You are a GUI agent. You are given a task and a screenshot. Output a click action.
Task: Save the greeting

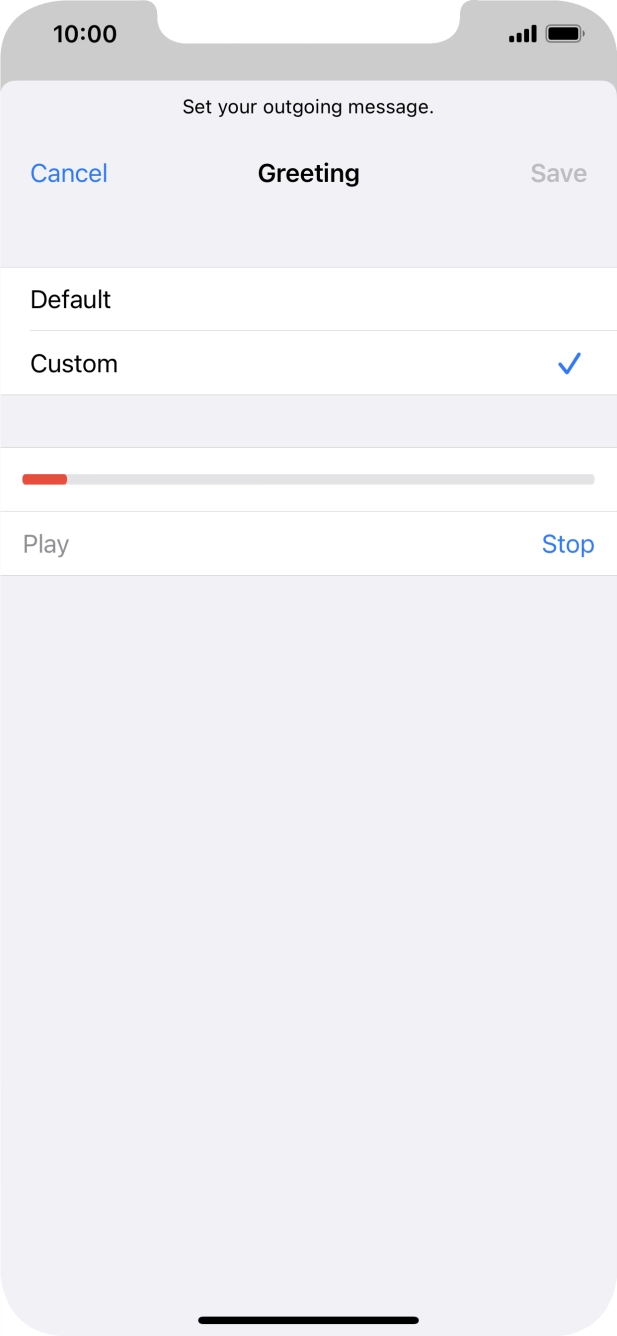coord(558,173)
